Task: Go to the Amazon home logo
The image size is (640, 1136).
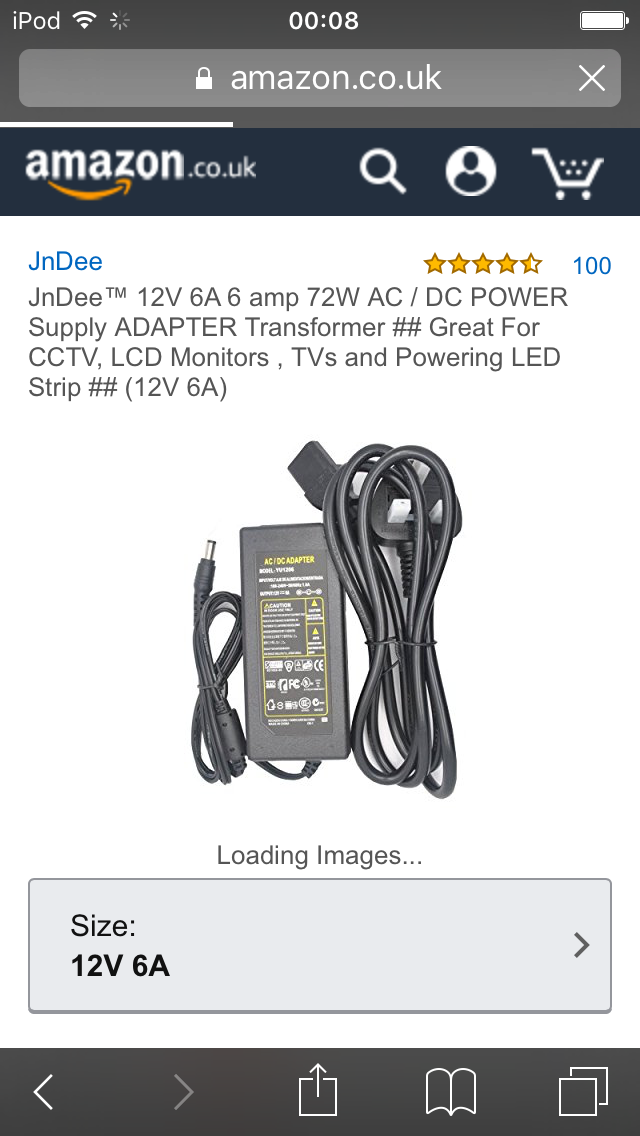Action: [x=140, y=171]
